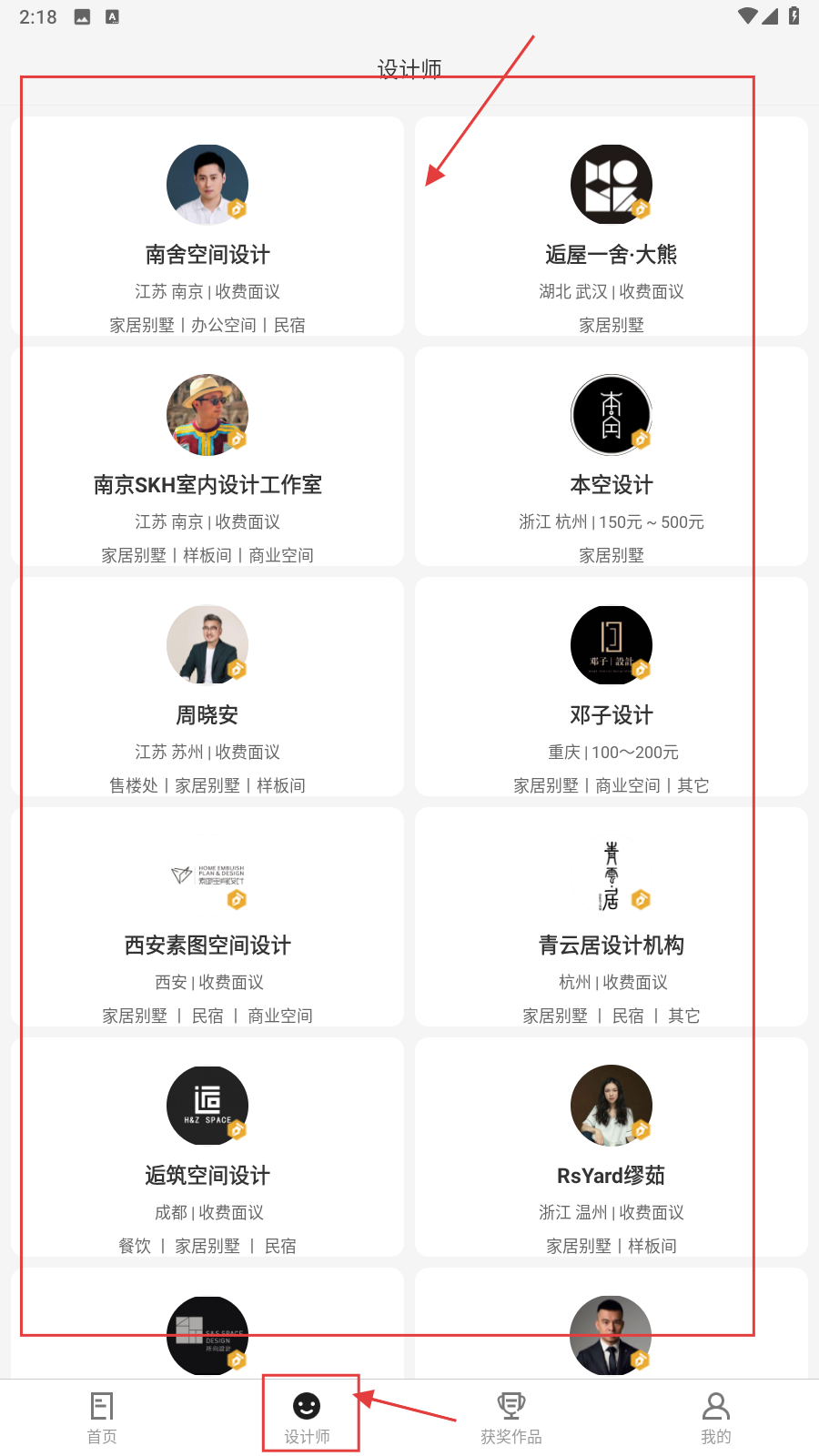Switch to the 首页 tab

[102, 1417]
